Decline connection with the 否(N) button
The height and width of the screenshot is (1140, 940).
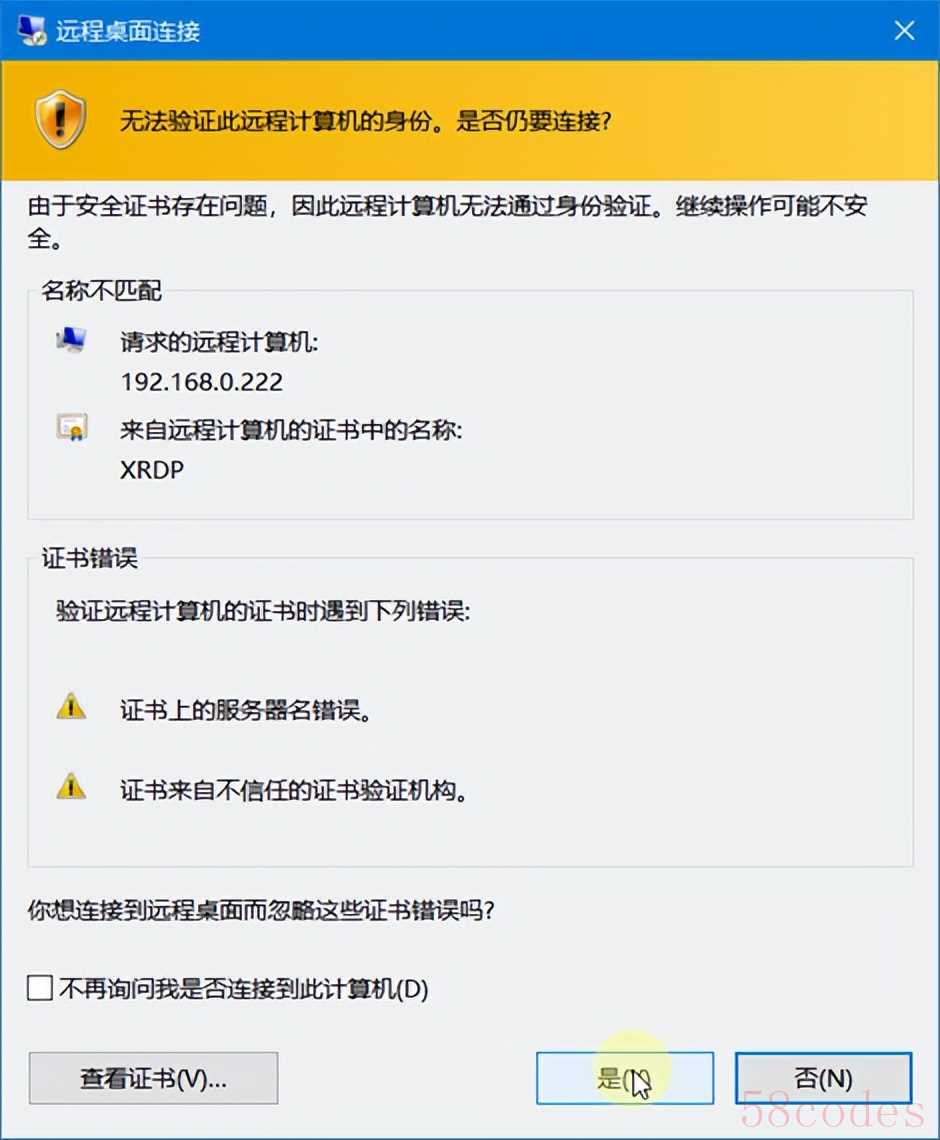pos(822,1078)
